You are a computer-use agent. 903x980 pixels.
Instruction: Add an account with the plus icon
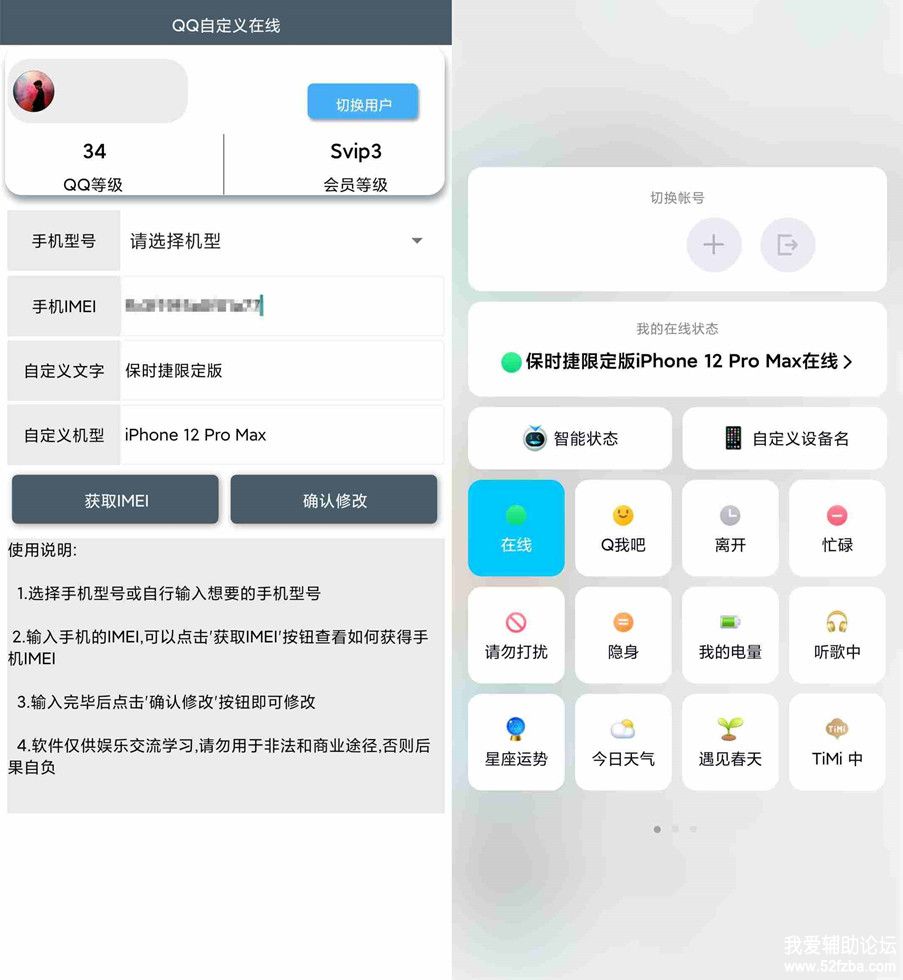713,245
